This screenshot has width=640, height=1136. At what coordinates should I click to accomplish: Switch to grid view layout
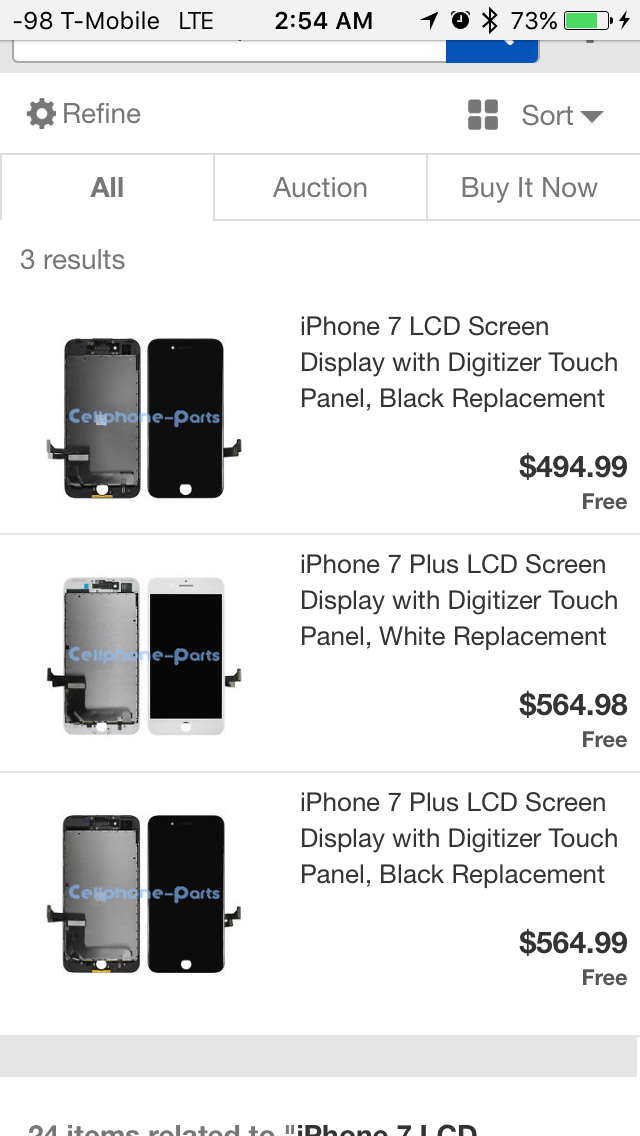483,115
